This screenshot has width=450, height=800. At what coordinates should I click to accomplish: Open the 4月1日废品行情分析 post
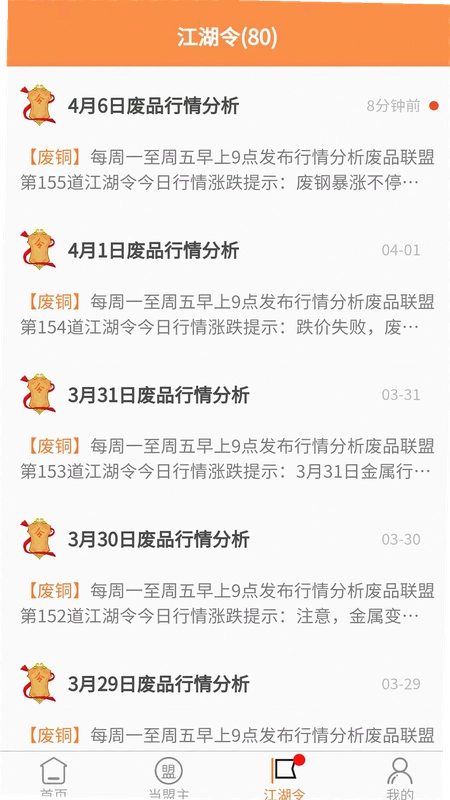[225, 286]
